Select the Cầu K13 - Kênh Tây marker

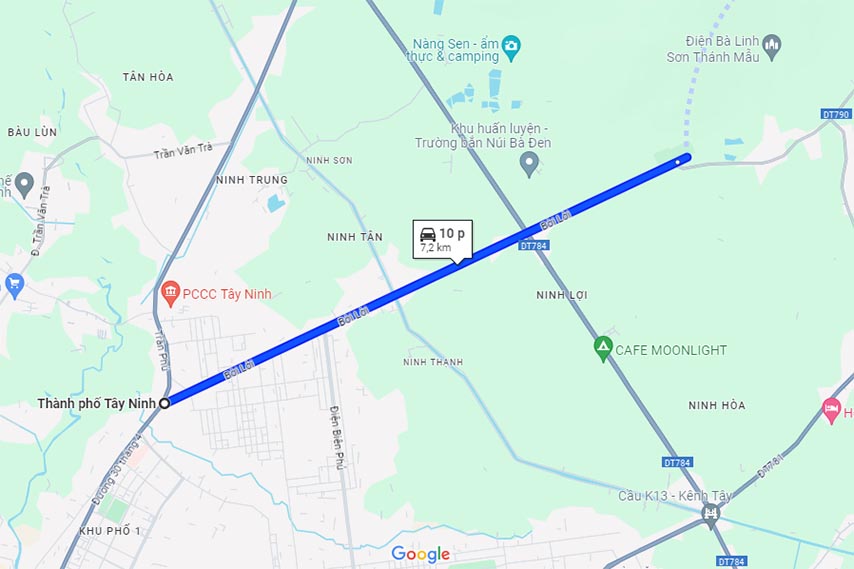pos(711,516)
